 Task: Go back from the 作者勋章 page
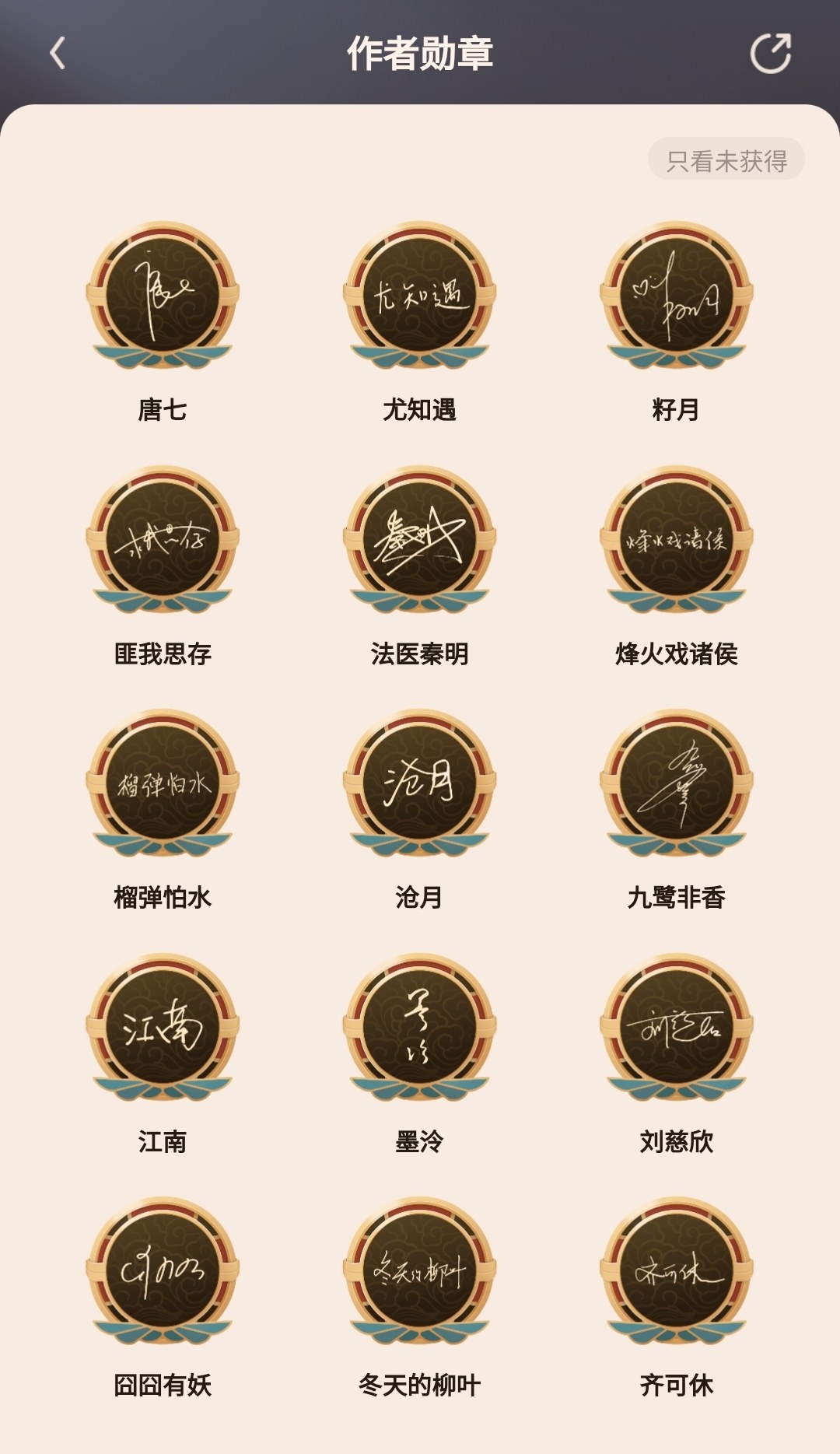pos(57,54)
